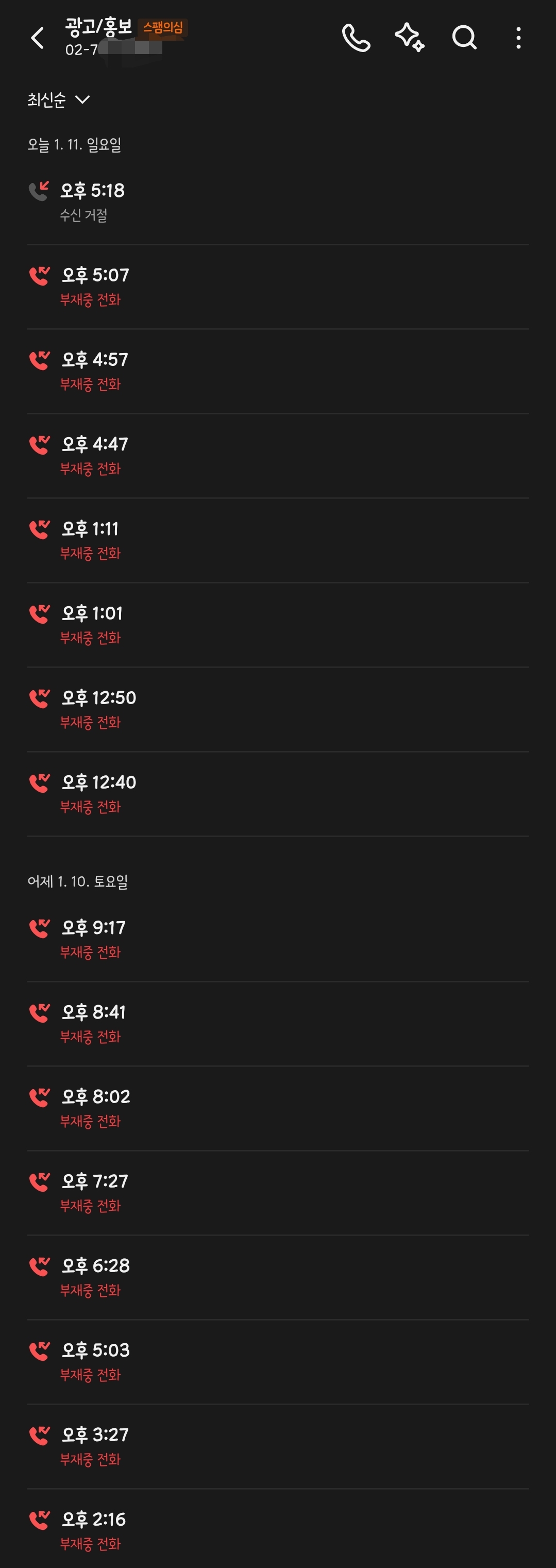Tap the 오후 8:02 missed call
Screen dimensions: 556x1568
(x=277, y=1108)
